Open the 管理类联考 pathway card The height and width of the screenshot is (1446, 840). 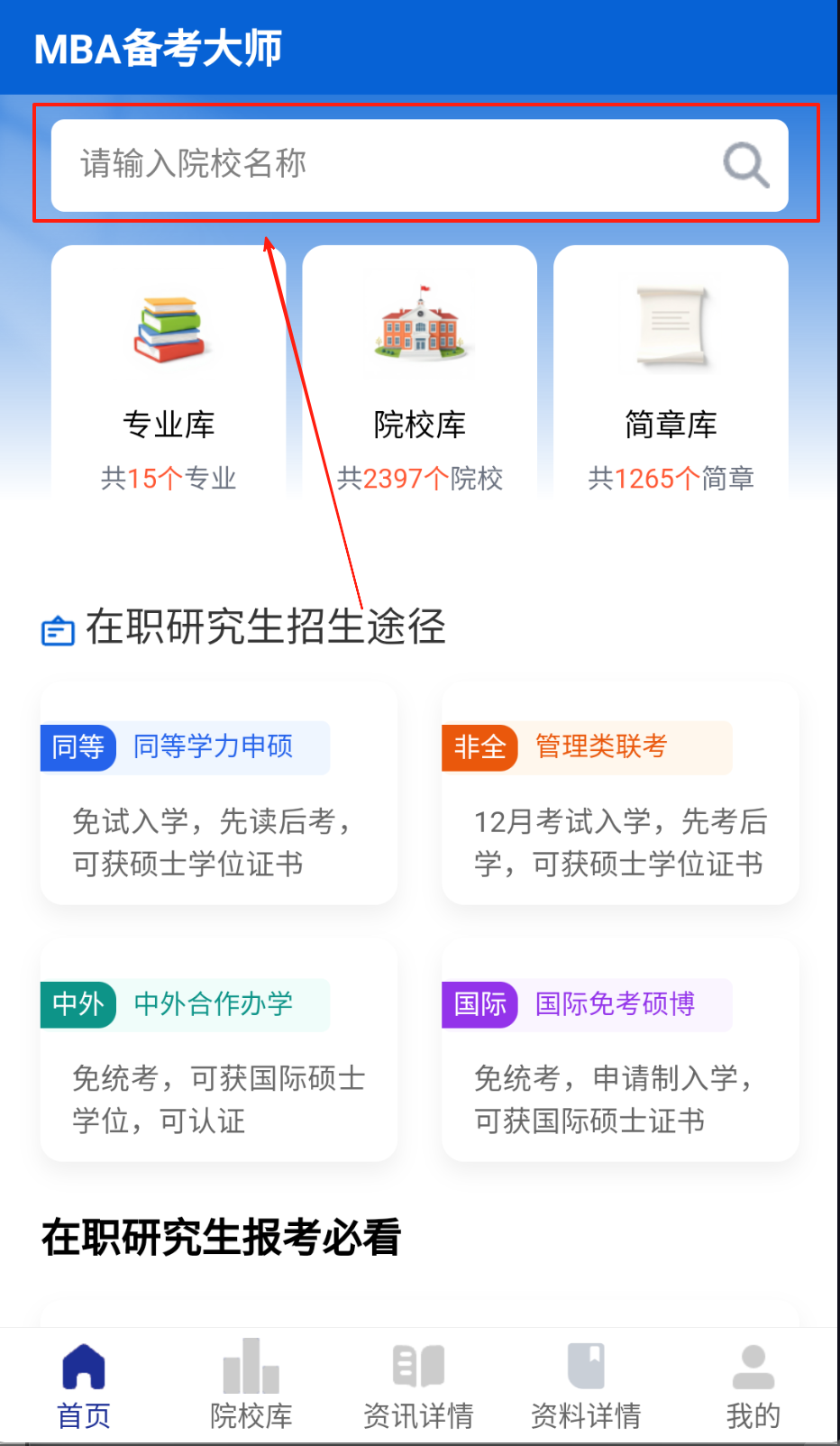tap(620, 795)
